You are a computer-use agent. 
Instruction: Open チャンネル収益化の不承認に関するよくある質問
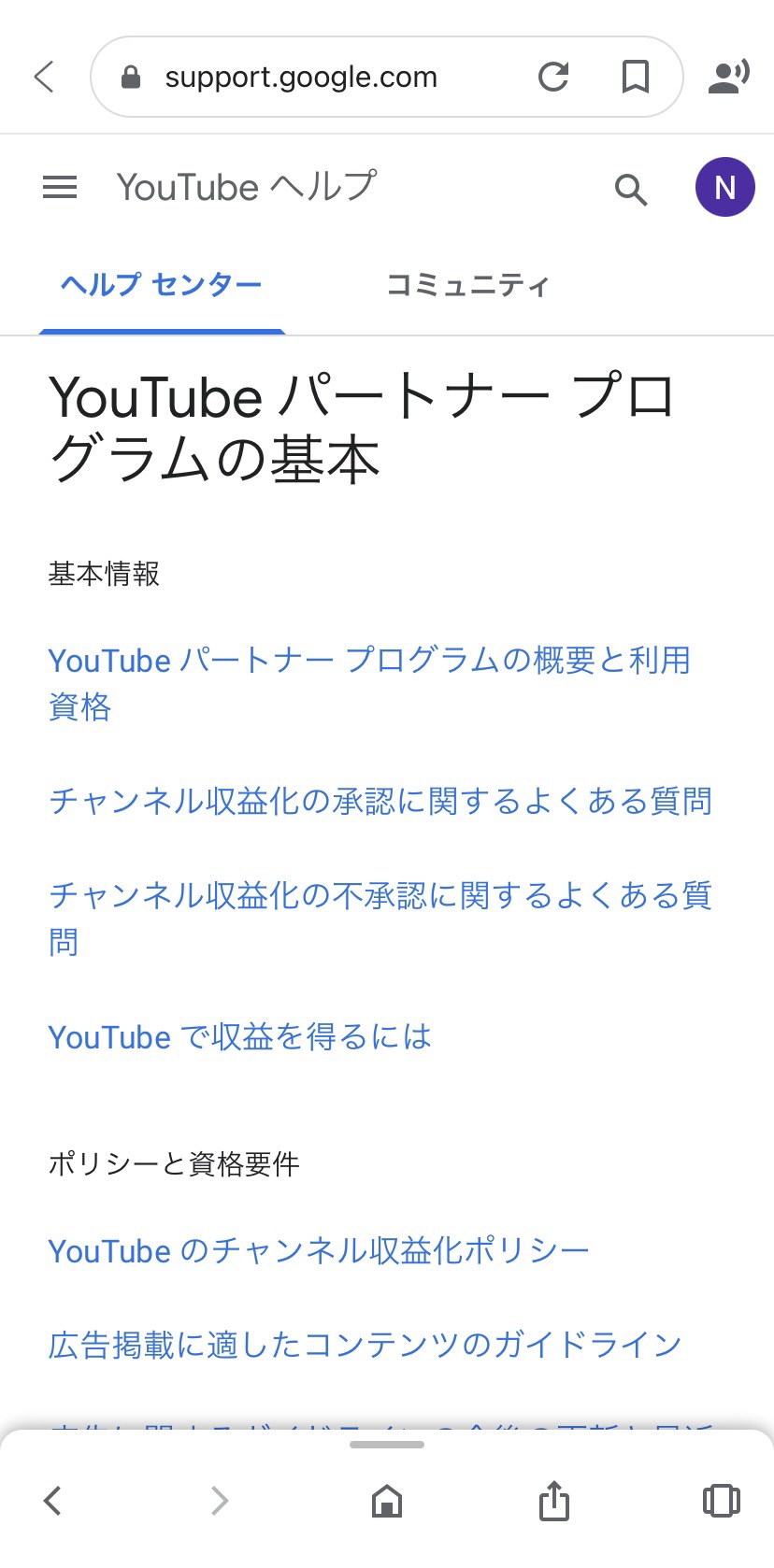coord(380,919)
